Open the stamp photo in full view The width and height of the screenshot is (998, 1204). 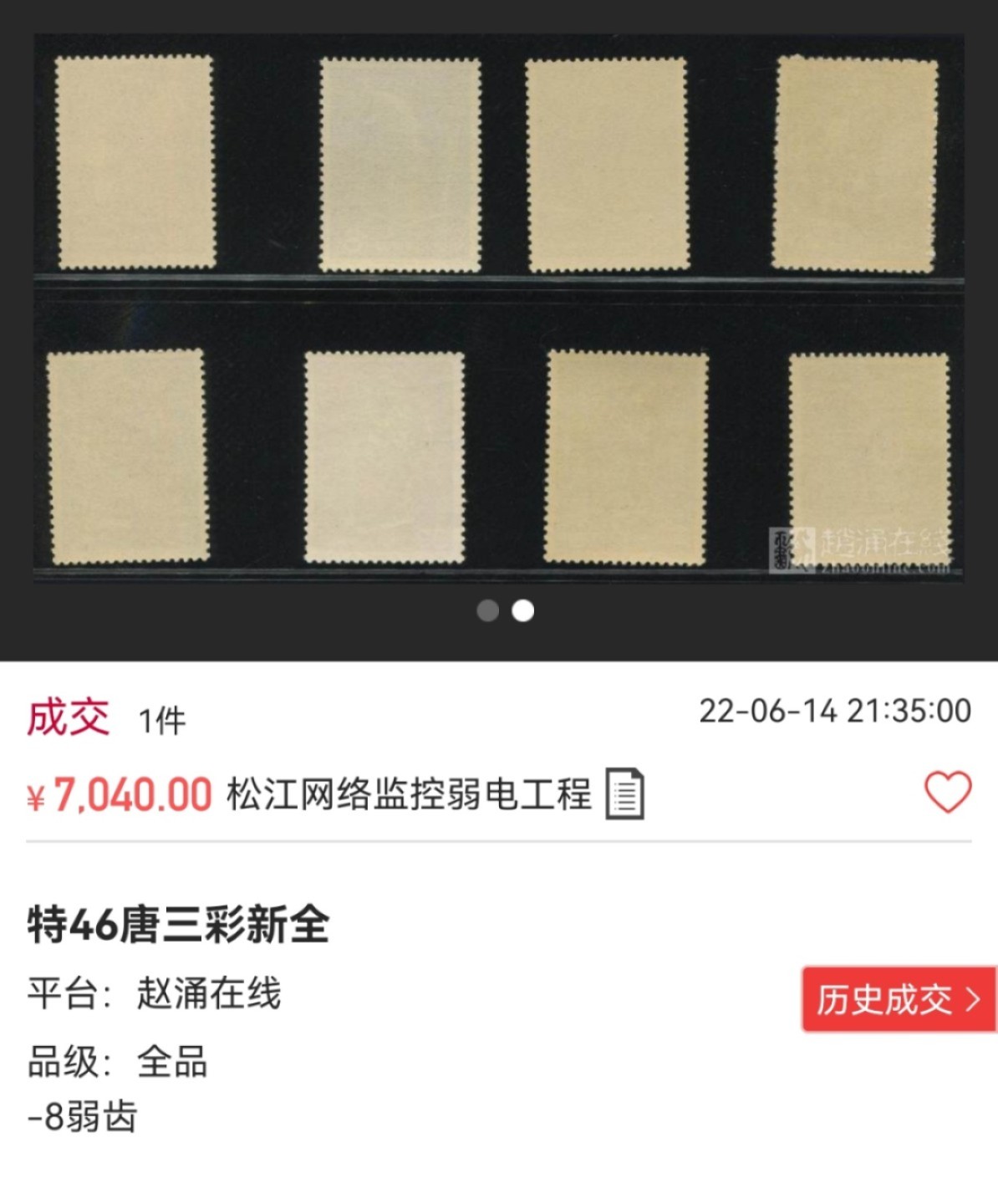click(498, 308)
